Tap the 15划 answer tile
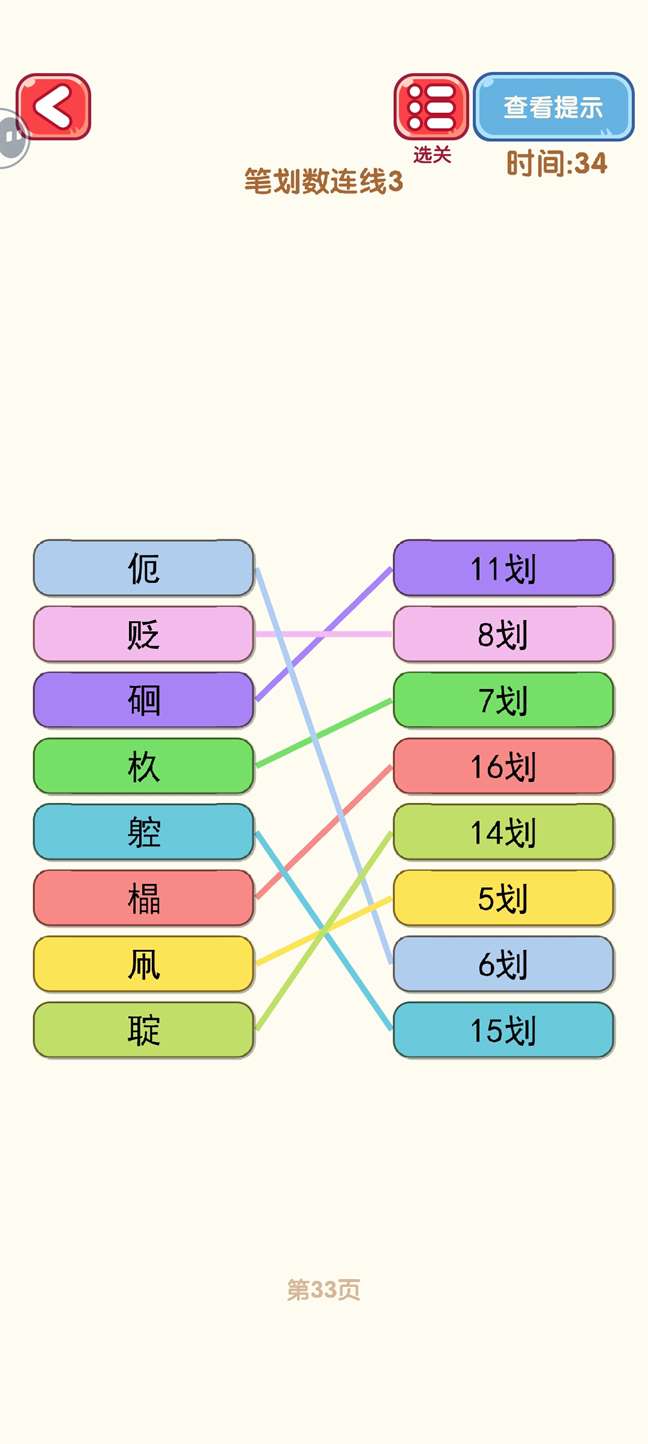Viewport: 648px width, 1444px height. (503, 1030)
